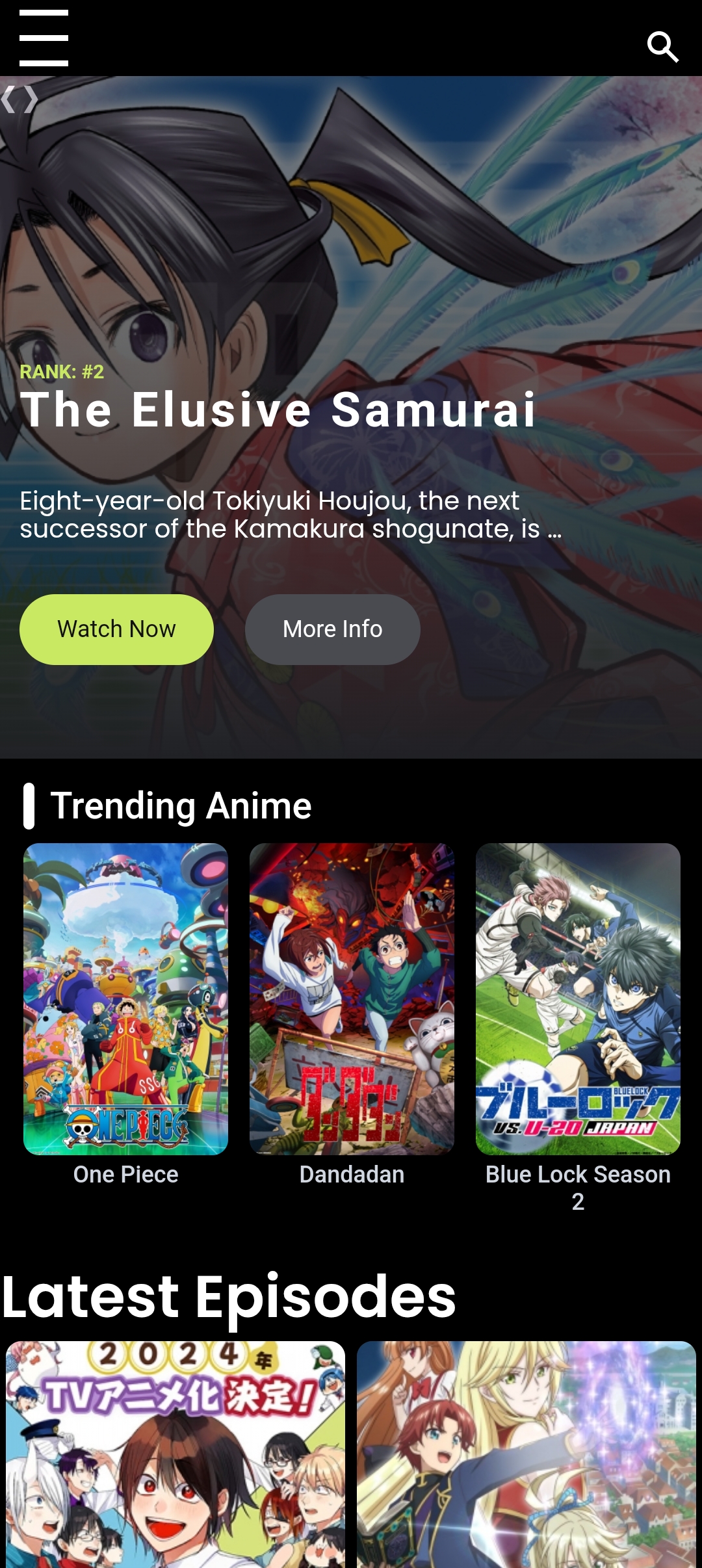Open the hamburger menu
The width and height of the screenshot is (702, 1568).
[44, 38]
